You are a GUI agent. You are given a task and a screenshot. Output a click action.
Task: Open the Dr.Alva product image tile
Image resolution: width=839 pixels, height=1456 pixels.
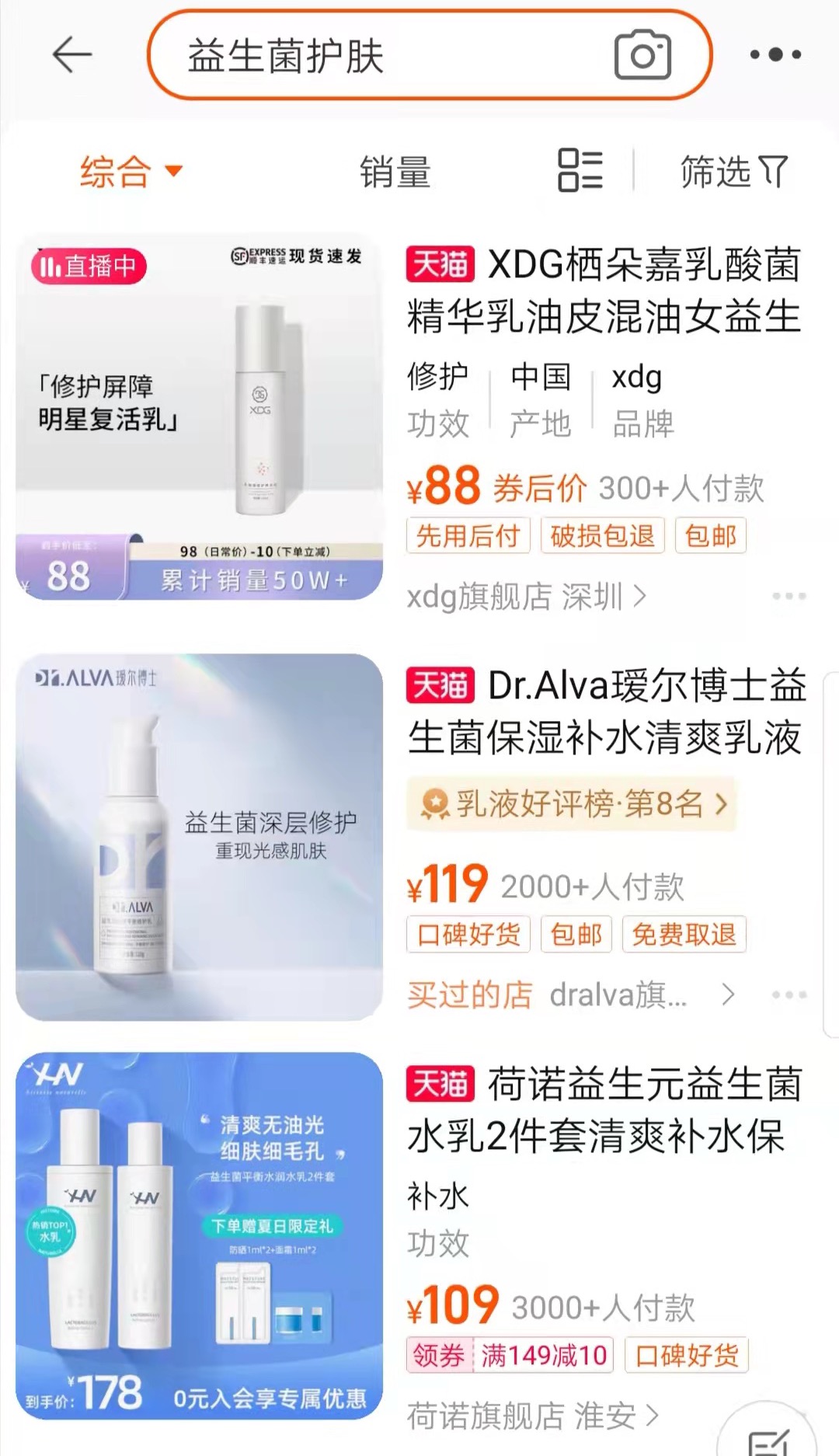point(199,837)
